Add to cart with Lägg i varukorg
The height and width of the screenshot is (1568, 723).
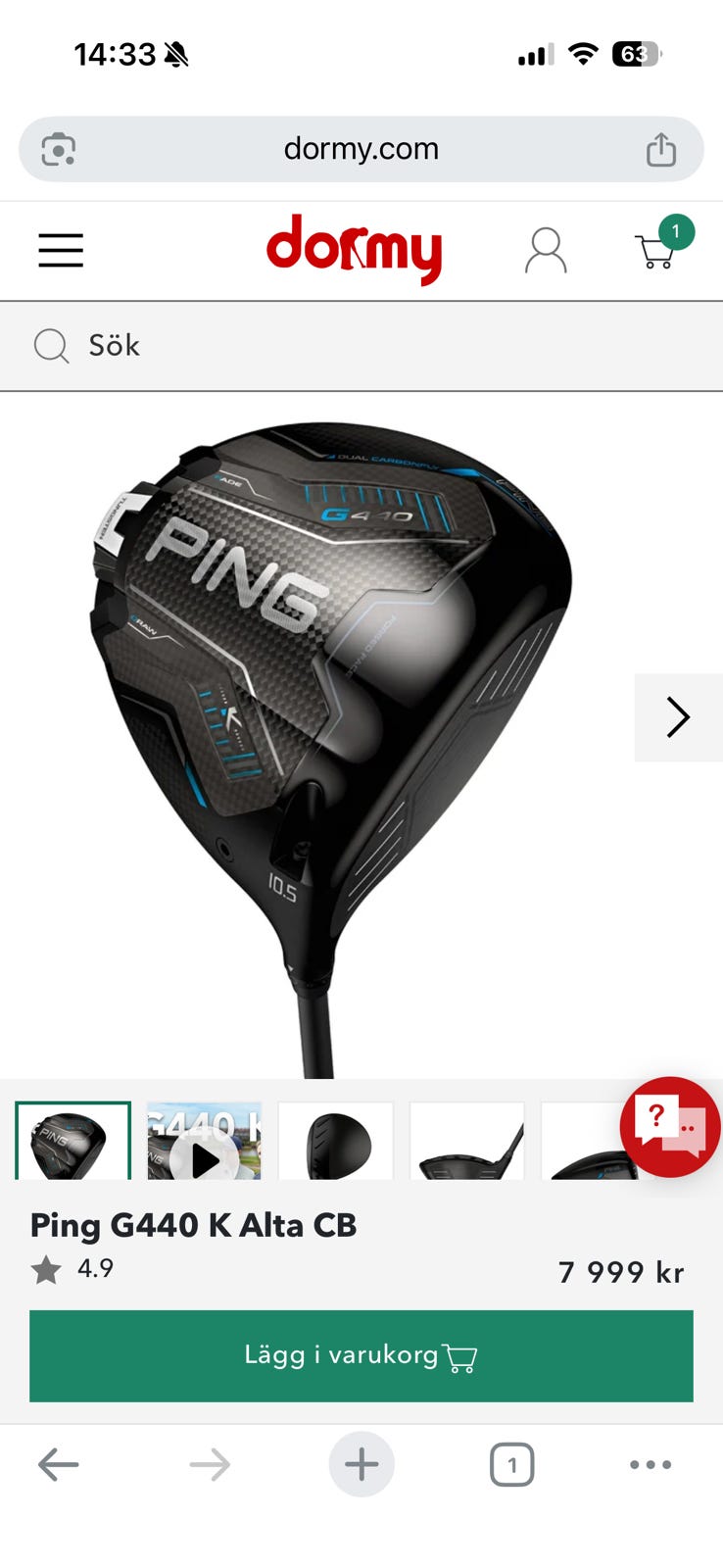361,1356
